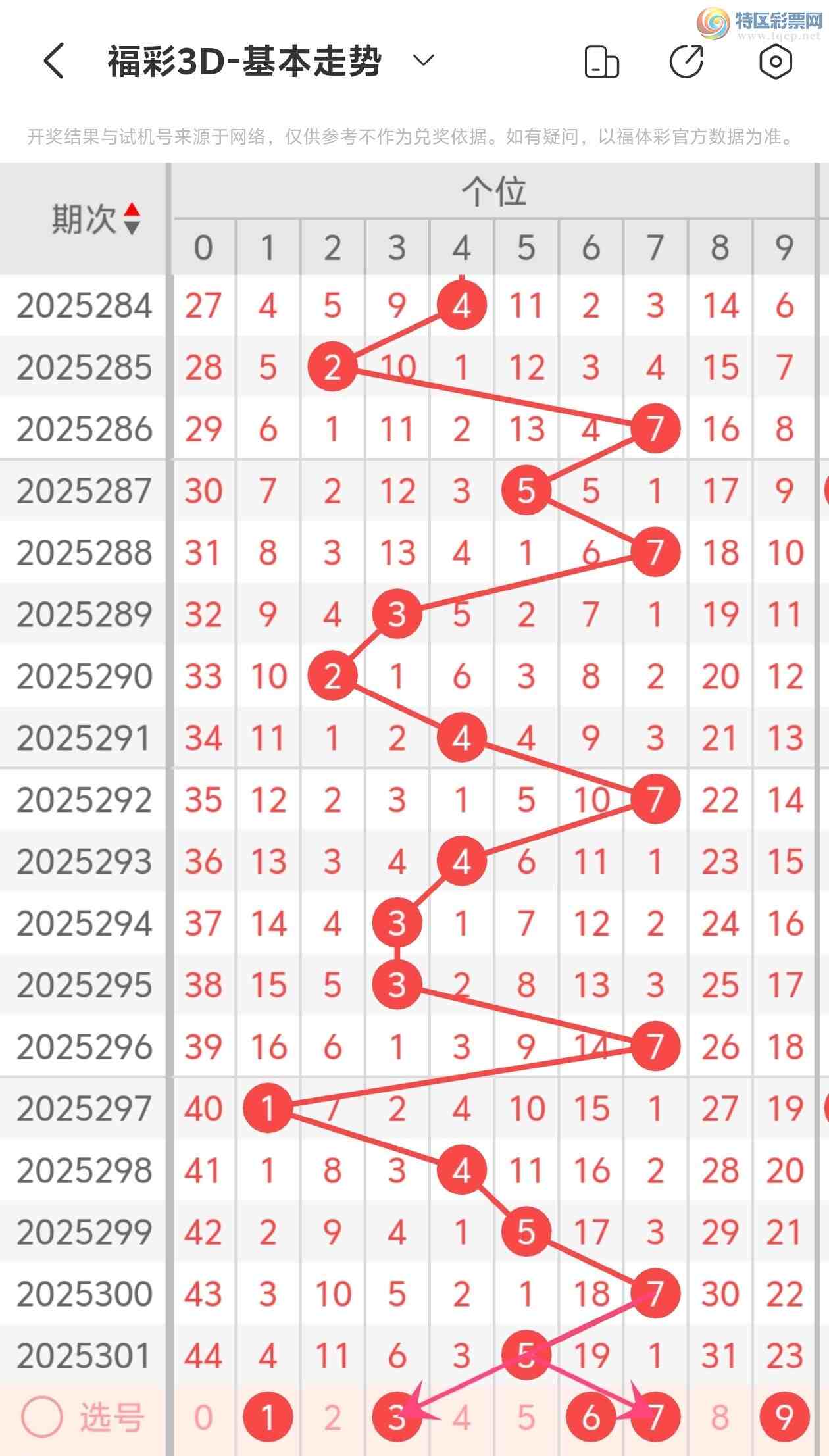Image resolution: width=829 pixels, height=1456 pixels.
Task: Deselect number 7 in the 选号 row
Action: pos(655,1417)
